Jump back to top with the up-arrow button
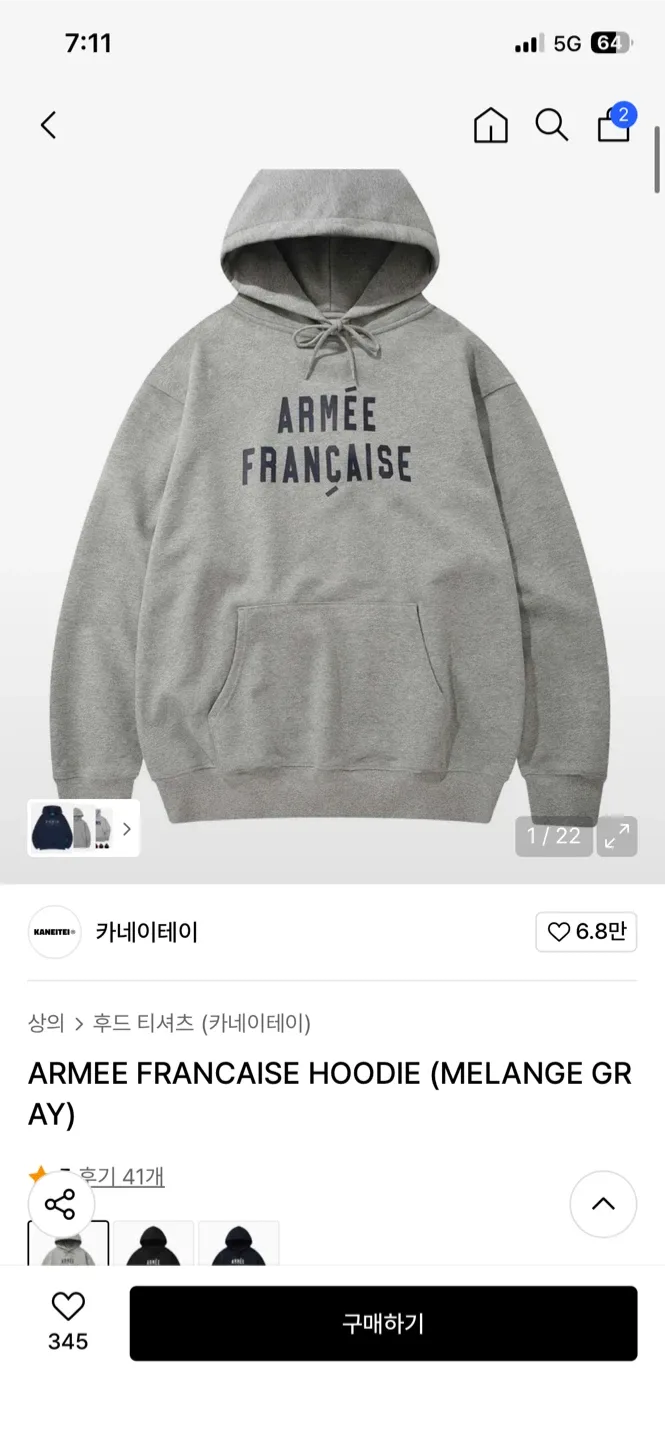This screenshot has width=665, height=1440. point(603,1204)
